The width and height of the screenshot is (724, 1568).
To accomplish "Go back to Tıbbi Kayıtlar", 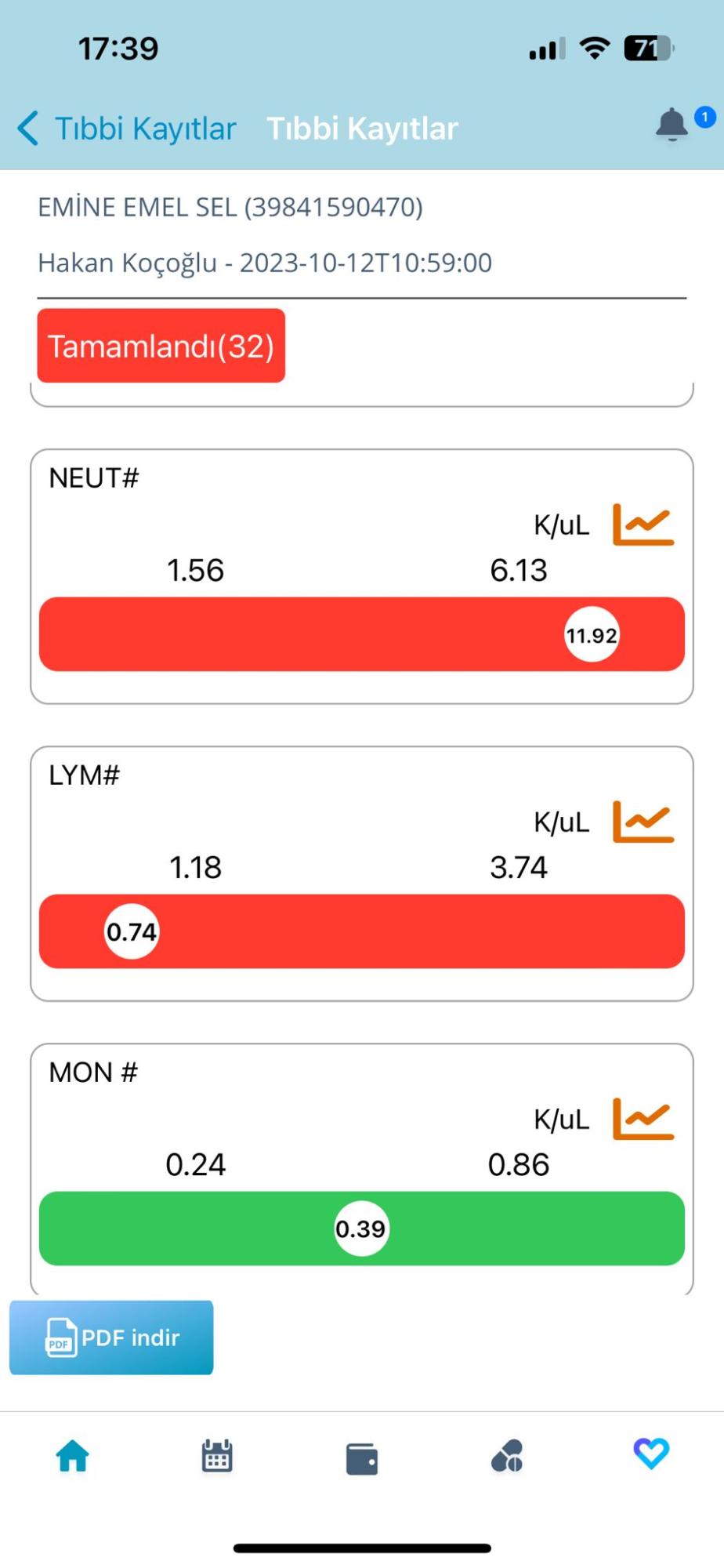I will [125, 129].
